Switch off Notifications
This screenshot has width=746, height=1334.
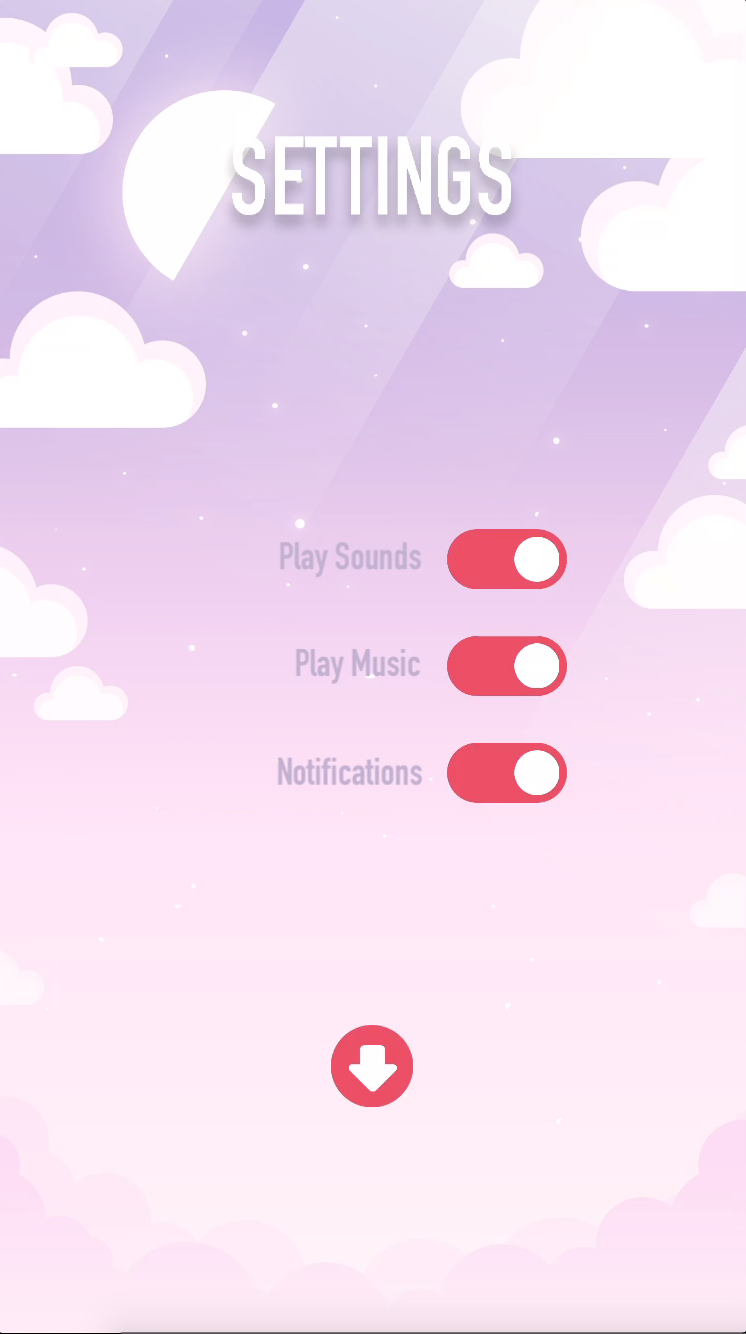tap(506, 773)
